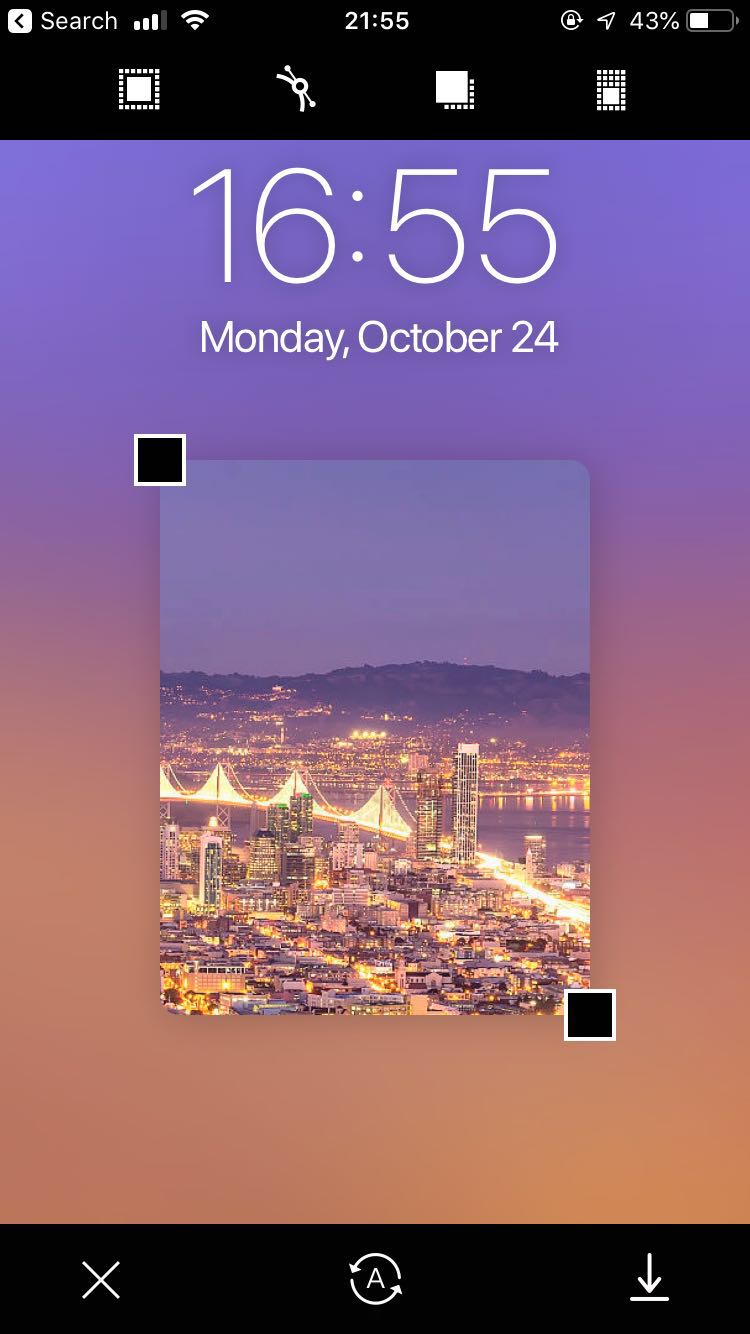The image size is (750, 1334).
Task: Select the square-in-dotted-frame toolbar tool
Action: point(139,90)
